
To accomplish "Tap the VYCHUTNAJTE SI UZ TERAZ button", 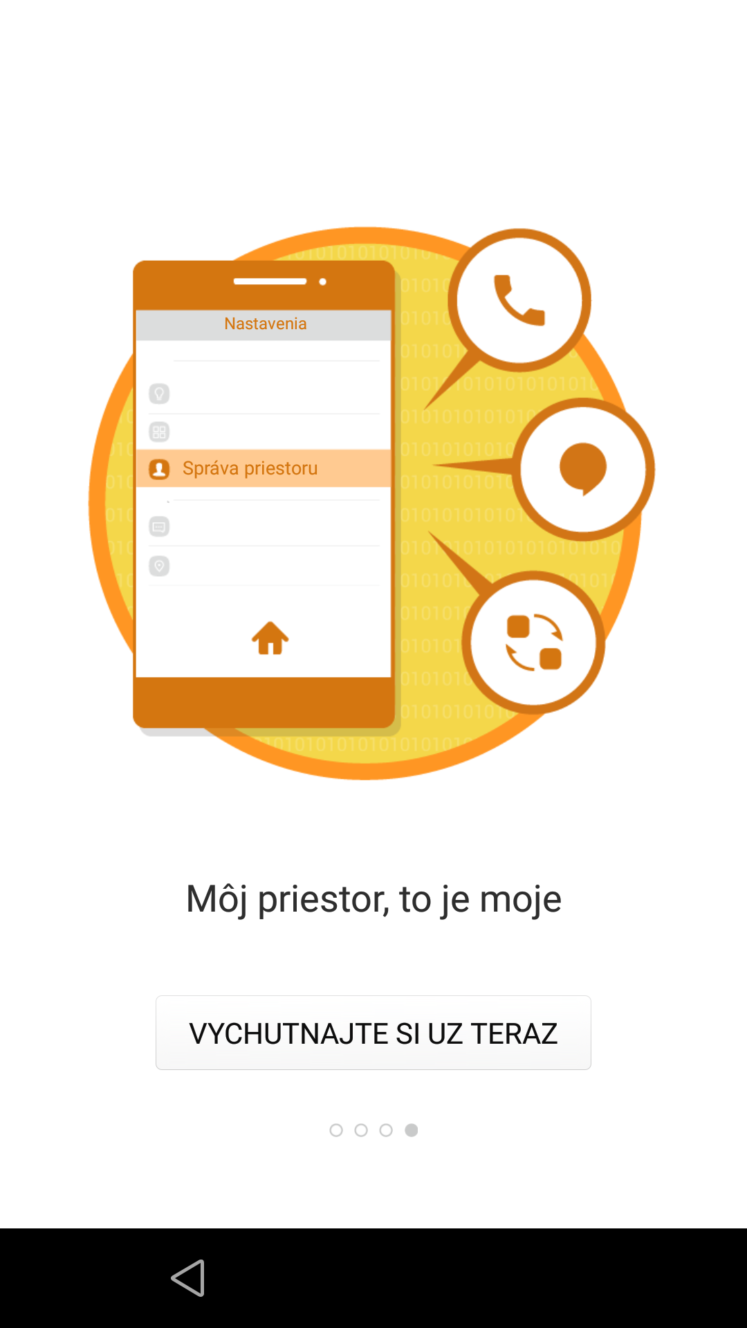I will (373, 1032).
